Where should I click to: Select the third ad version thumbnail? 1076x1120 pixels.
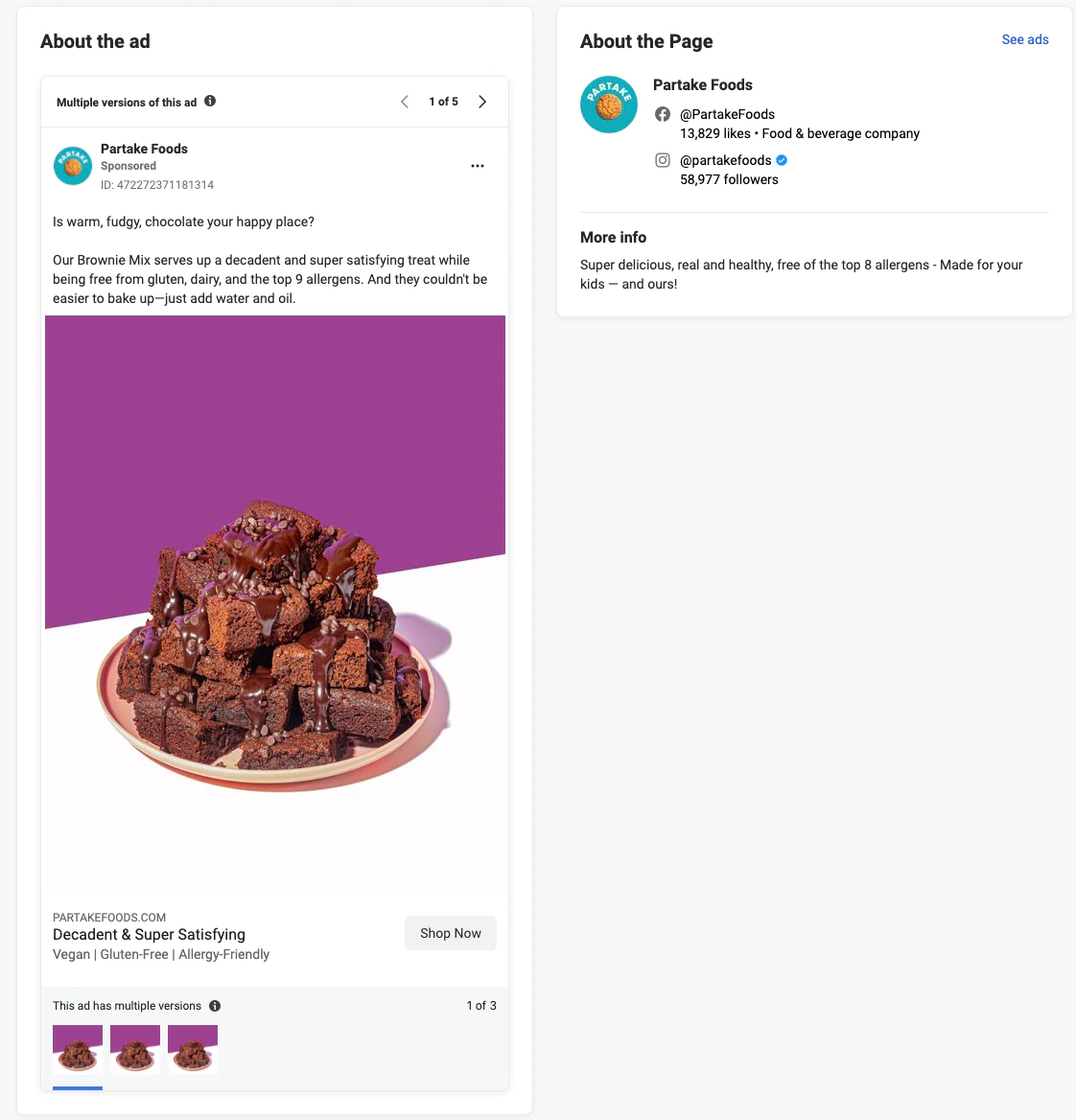[192, 1049]
